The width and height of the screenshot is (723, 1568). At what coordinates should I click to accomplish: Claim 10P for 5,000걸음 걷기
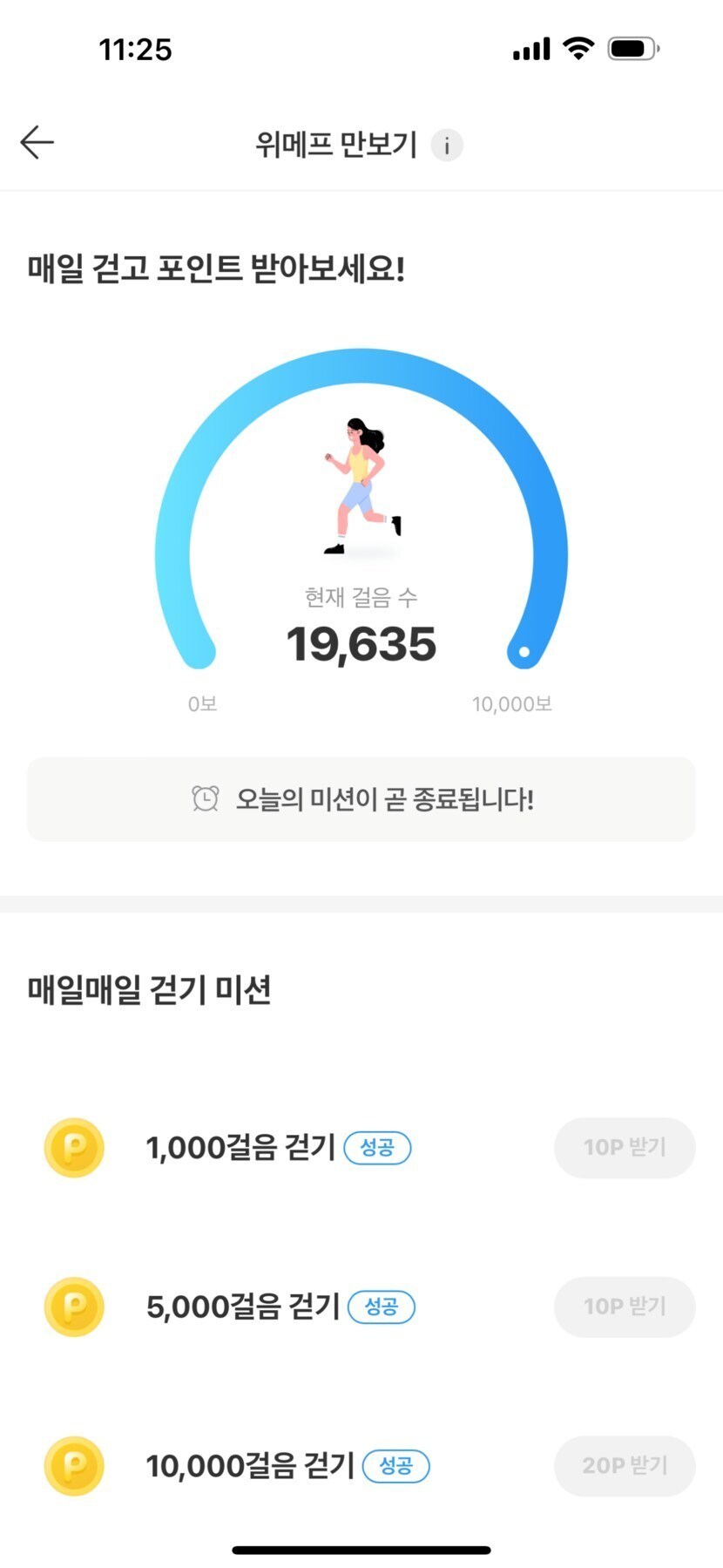[x=624, y=1307]
